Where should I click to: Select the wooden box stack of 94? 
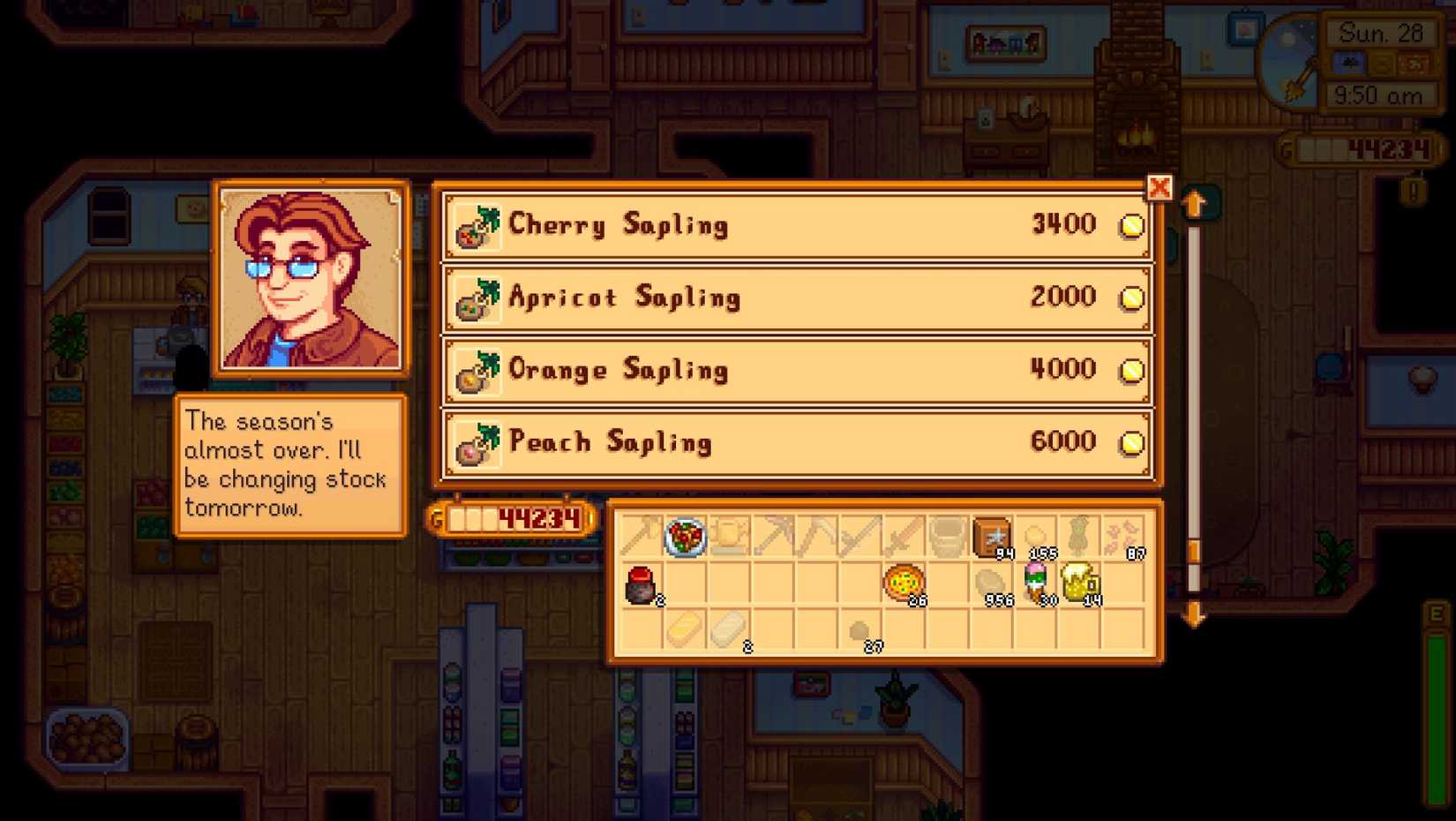991,537
